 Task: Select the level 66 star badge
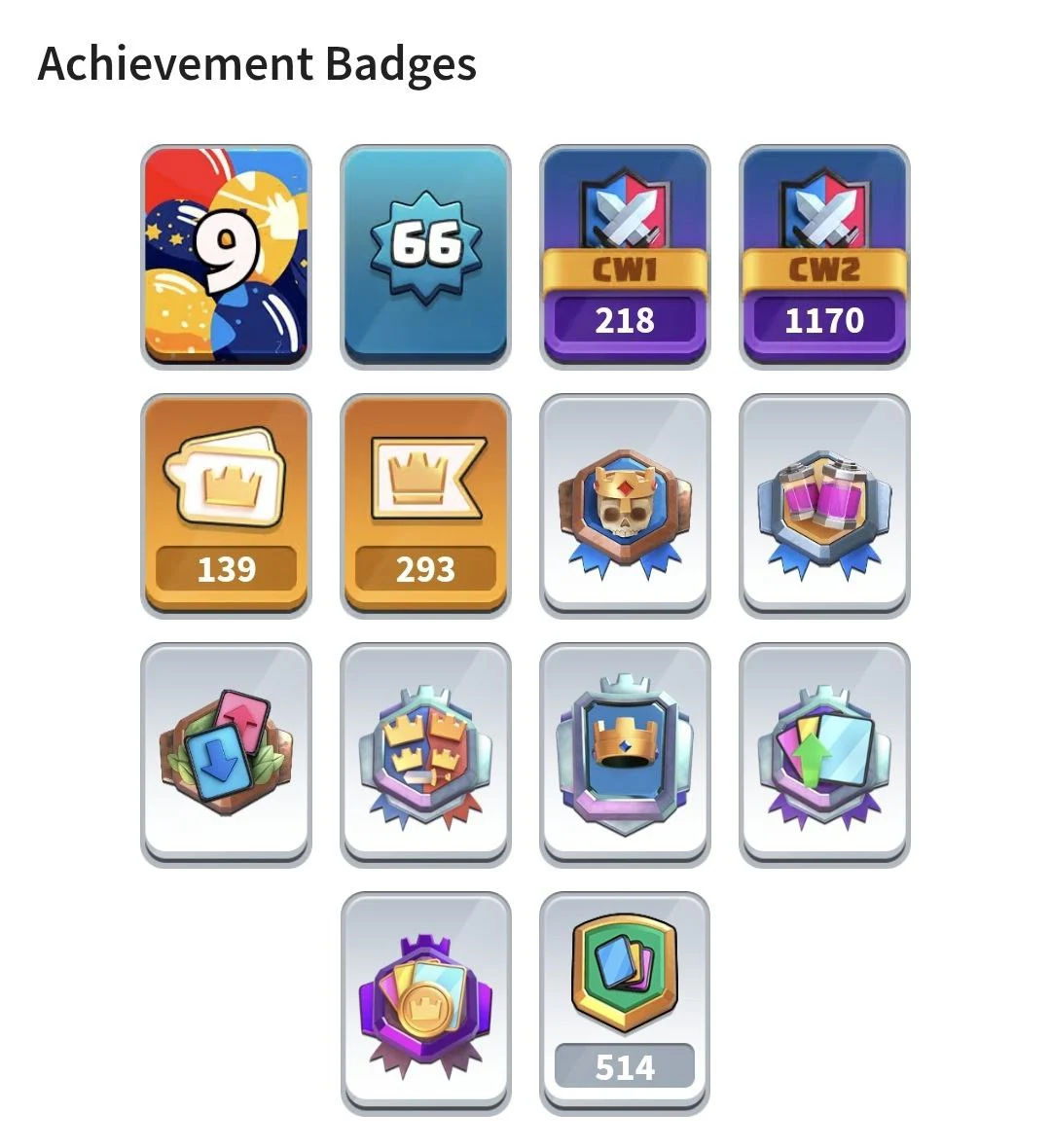click(x=425, y=257)
